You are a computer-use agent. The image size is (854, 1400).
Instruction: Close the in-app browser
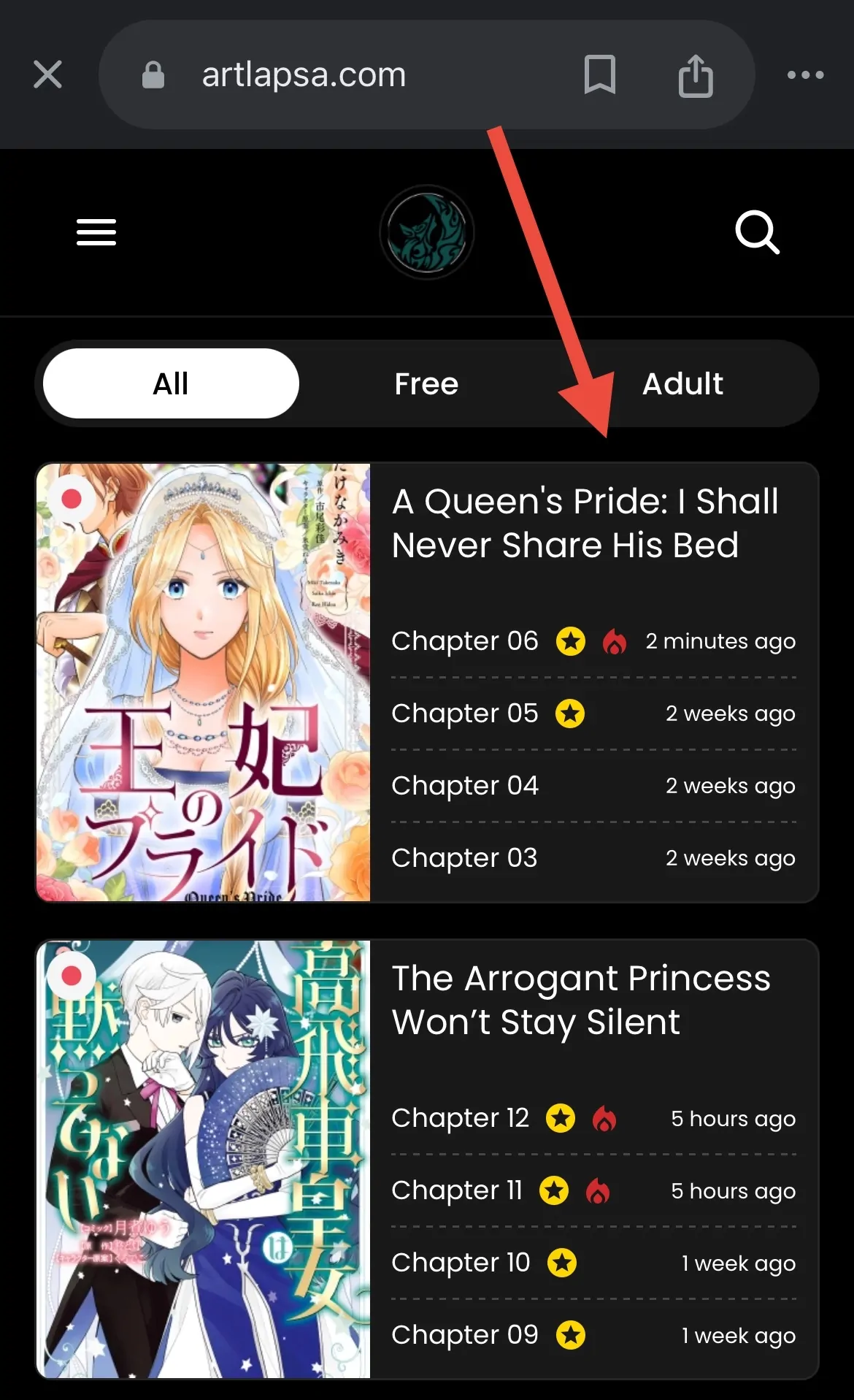(47, 74)
